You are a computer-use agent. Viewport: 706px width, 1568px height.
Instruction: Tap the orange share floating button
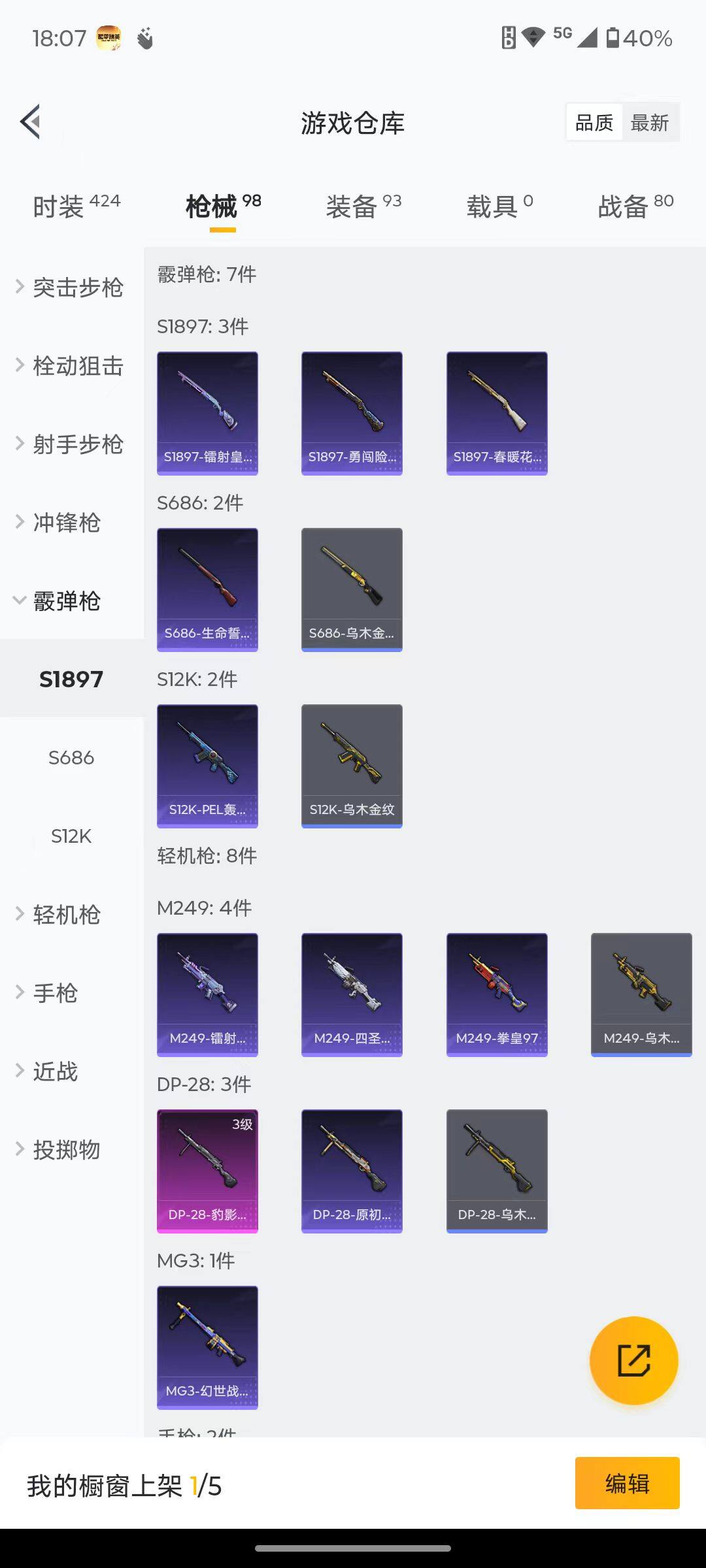click(633, 1360)
